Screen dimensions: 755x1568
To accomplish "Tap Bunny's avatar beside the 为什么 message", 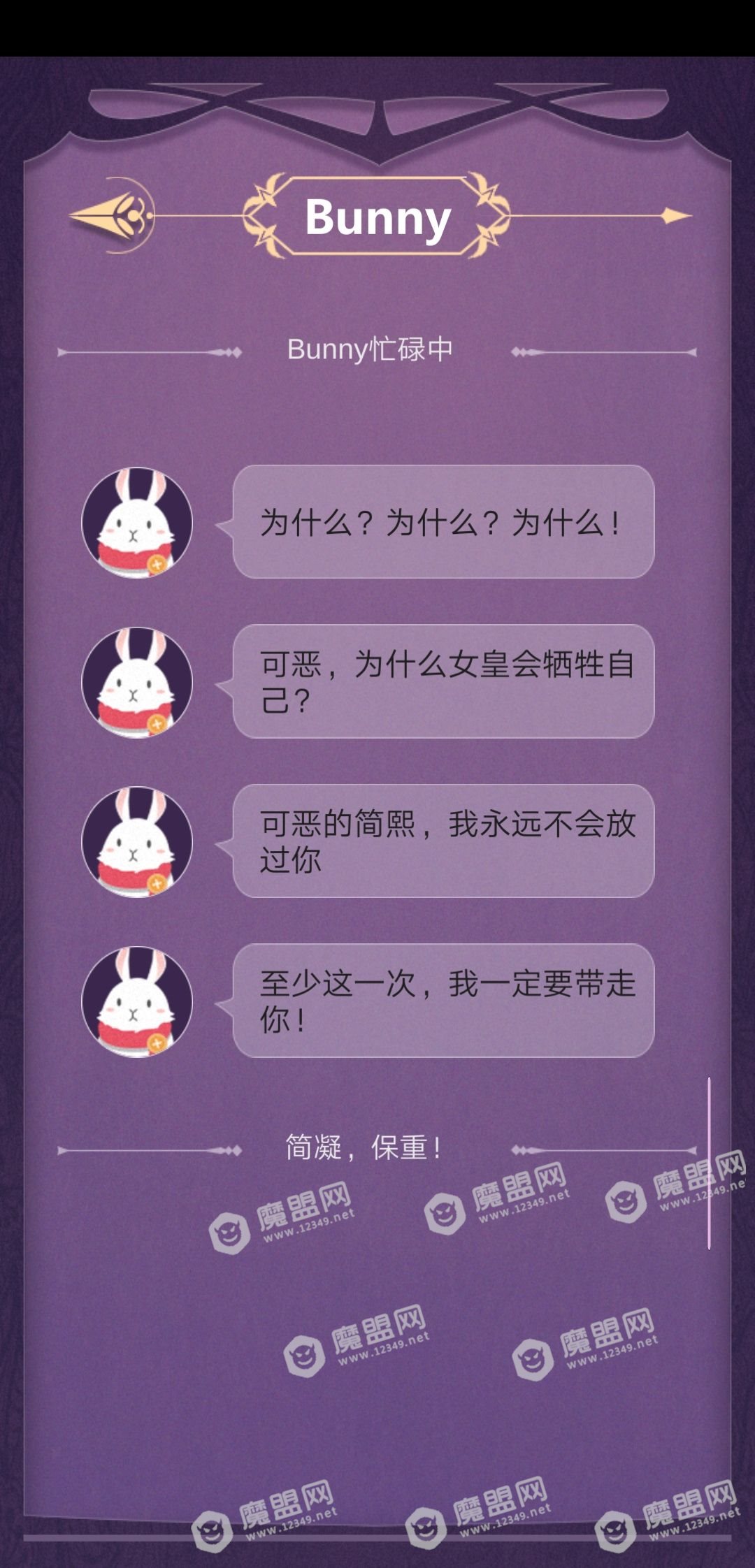I will coord(137,522).
